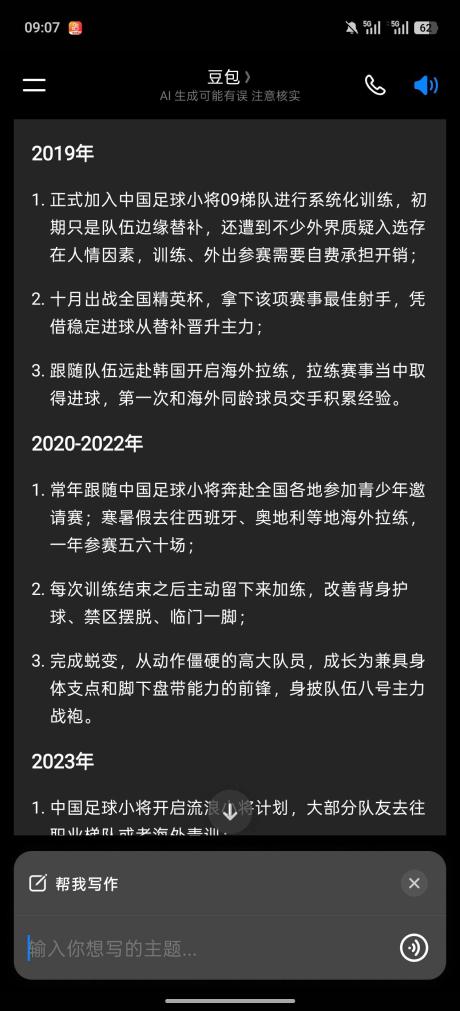Open the hamburger menu
The image size is (460, 1011).
[34, 85]
